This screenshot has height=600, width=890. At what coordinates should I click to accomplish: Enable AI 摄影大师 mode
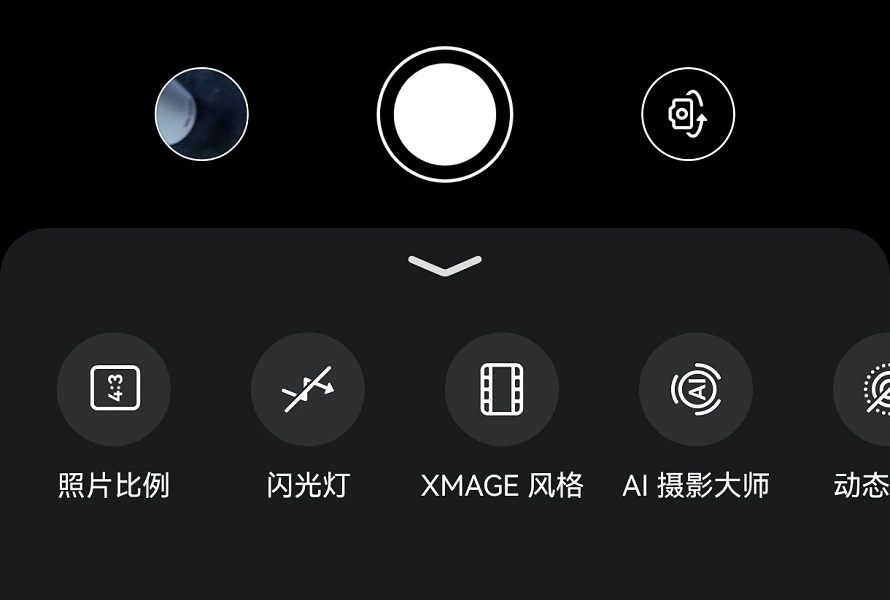pos(696,389)
